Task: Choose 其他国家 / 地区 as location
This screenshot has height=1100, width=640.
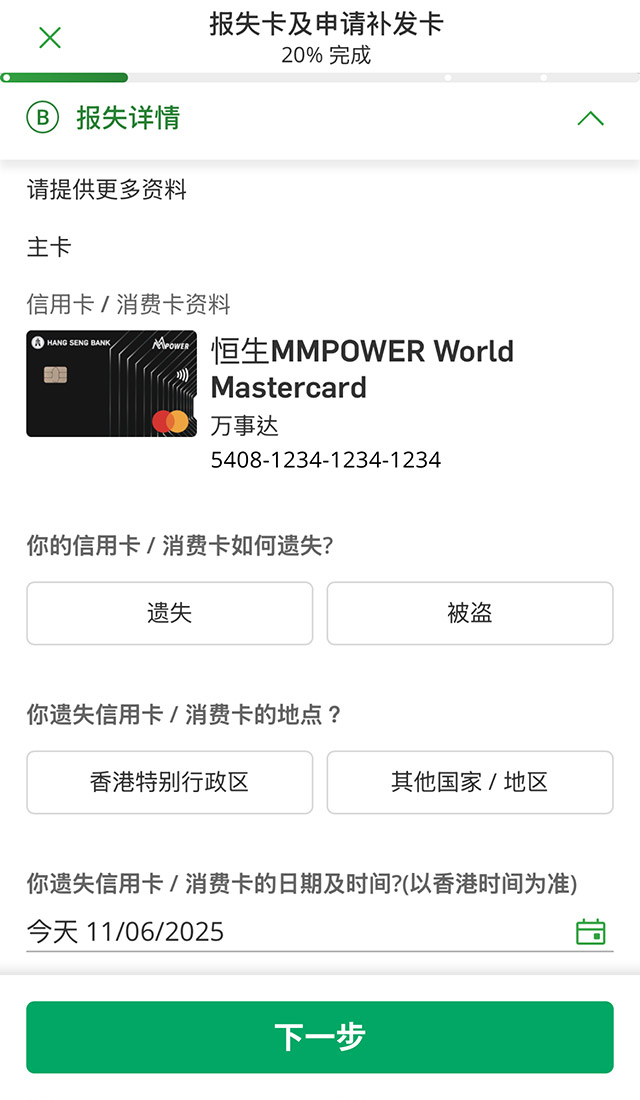Action: 470,782
